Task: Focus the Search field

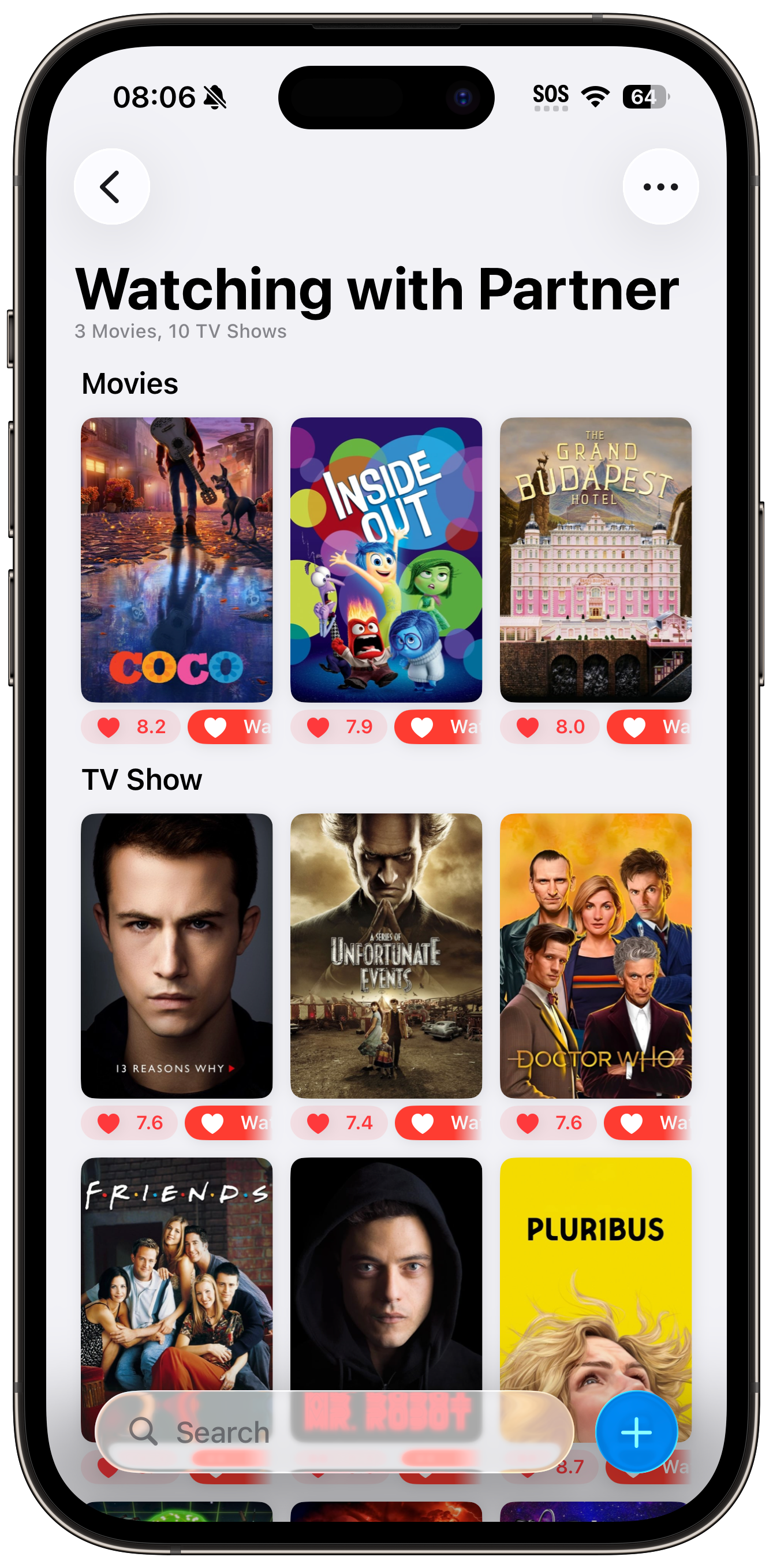Action: pyautogui.click(x=334, y=1432)
